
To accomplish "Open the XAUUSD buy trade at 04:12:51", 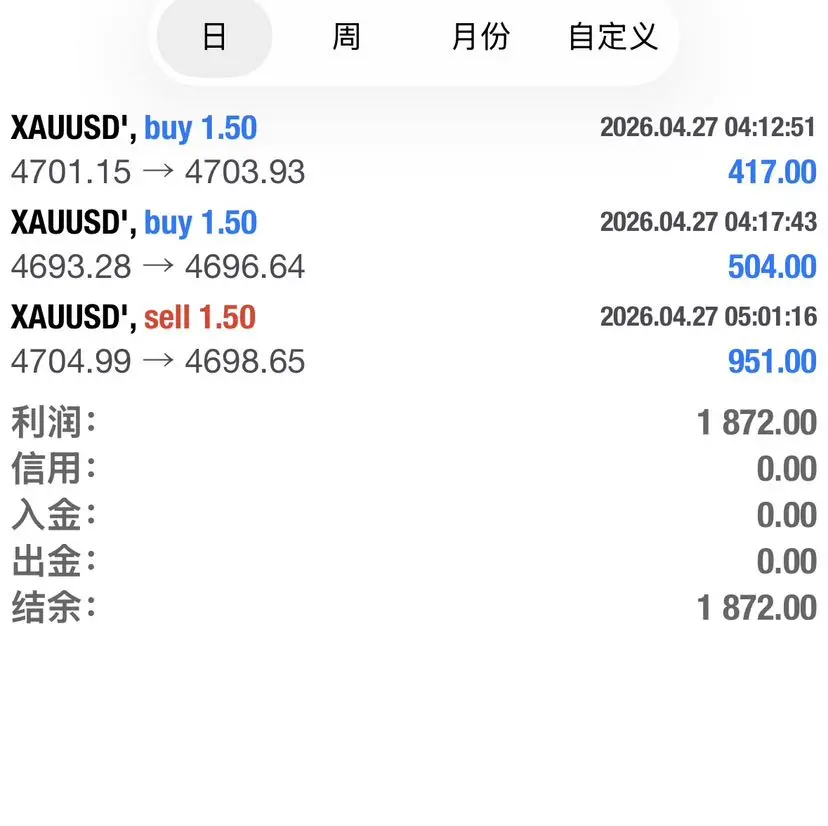I will click(x=413, y=150).
